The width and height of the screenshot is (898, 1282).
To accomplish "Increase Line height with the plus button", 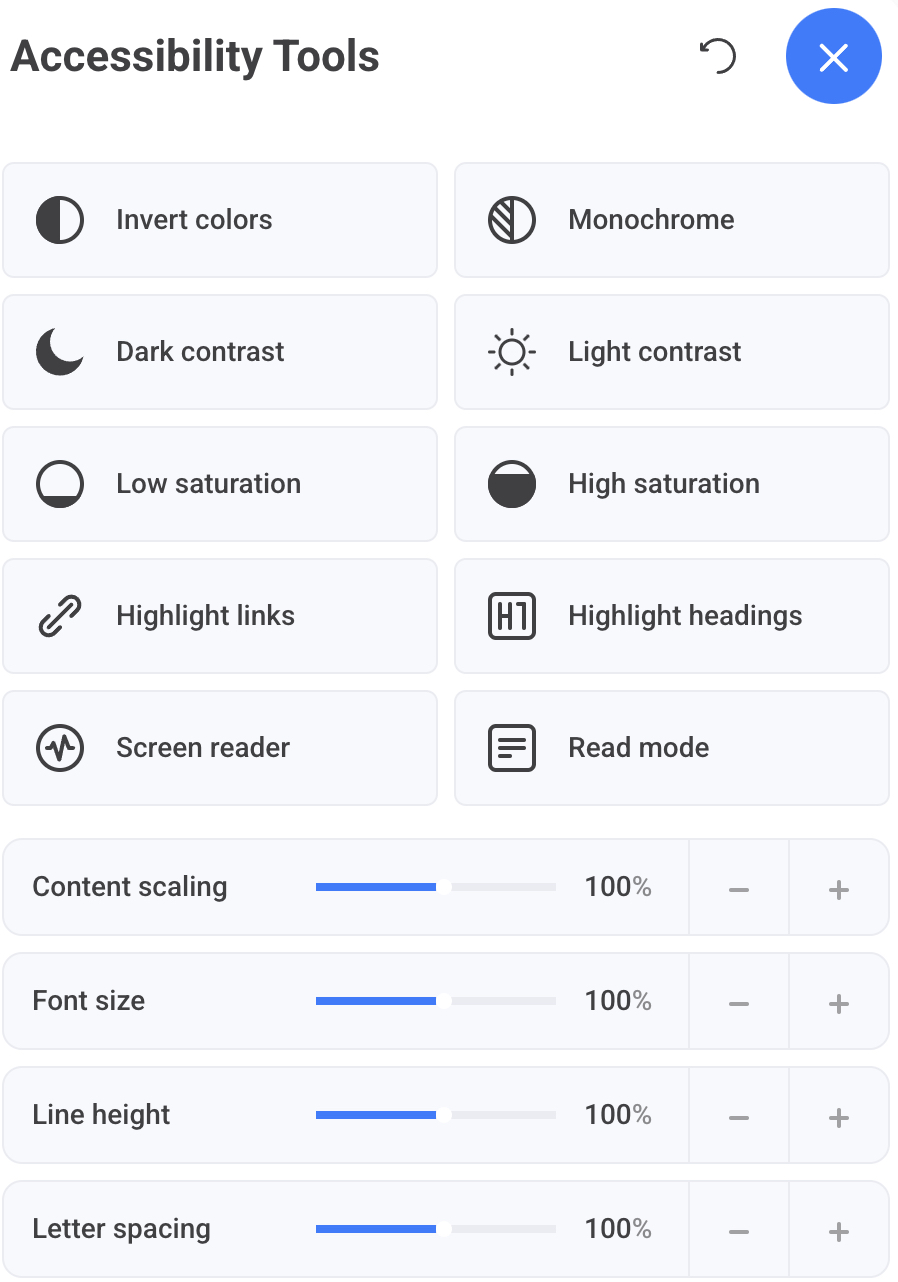I will coord(839,1115).
